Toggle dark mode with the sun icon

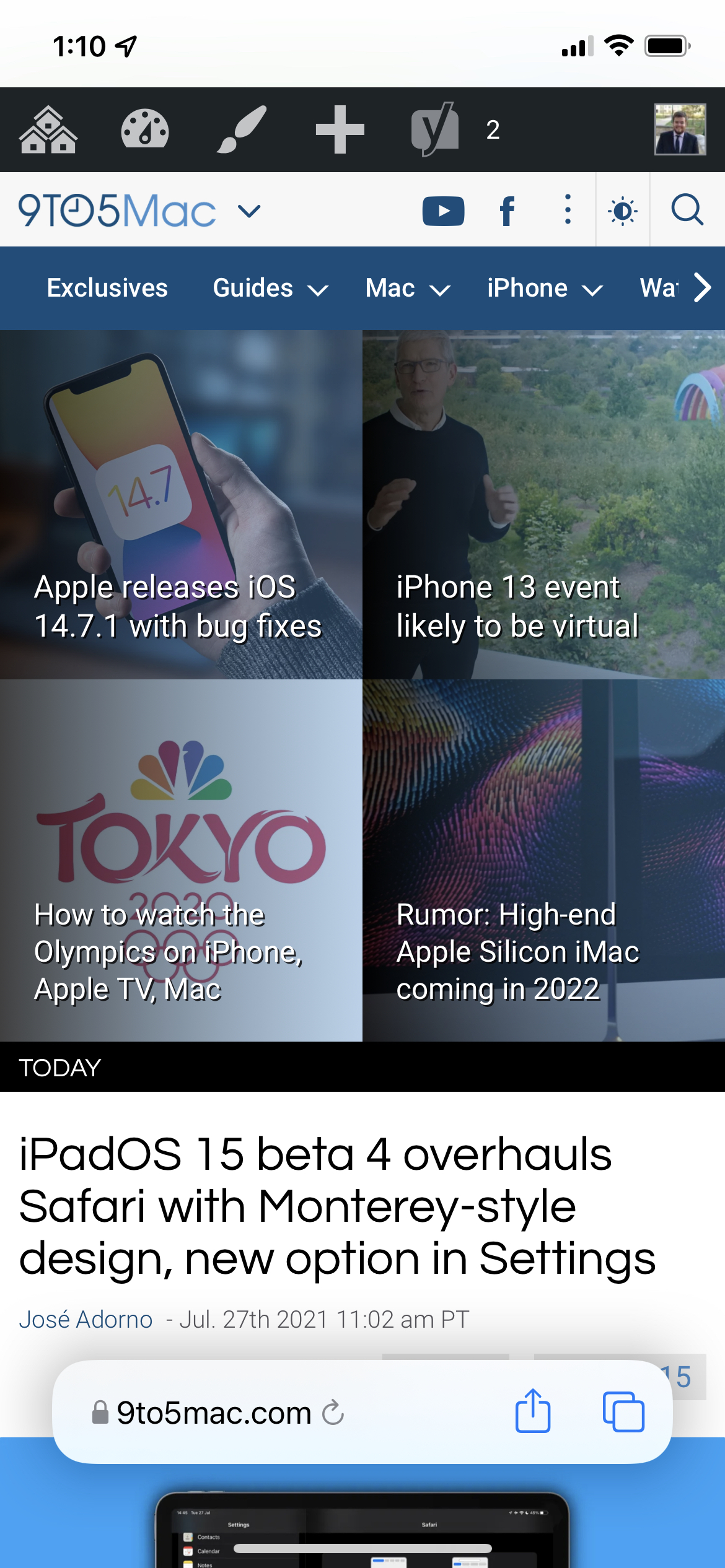coord(622,210)
